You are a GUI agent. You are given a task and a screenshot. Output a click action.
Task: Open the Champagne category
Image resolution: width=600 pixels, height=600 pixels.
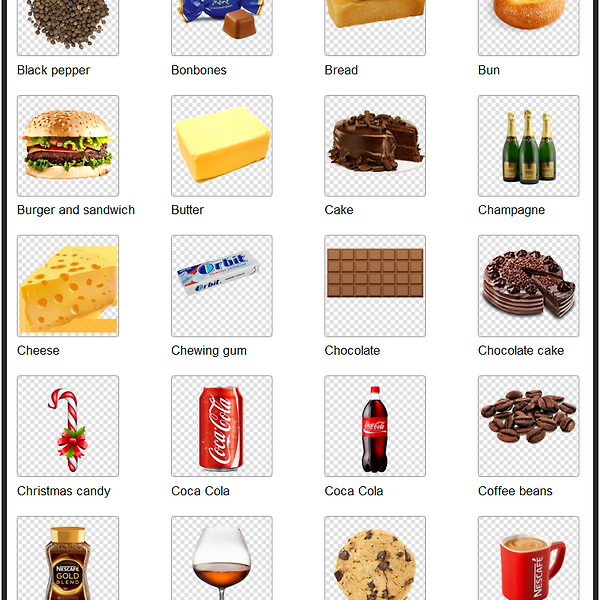coord(528,146)
